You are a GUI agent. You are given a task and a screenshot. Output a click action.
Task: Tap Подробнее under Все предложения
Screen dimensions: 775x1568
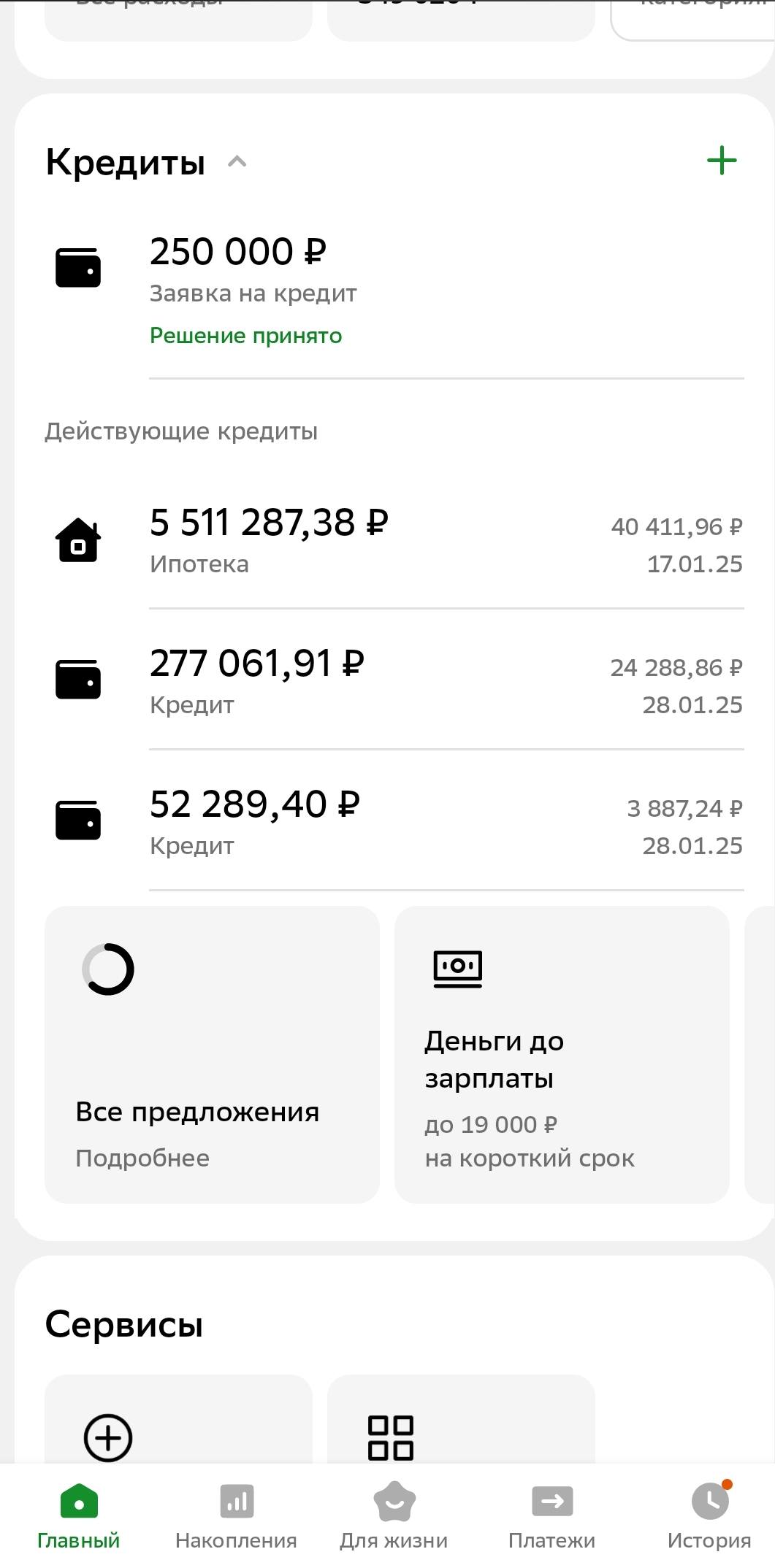(x=142, y=1157)
